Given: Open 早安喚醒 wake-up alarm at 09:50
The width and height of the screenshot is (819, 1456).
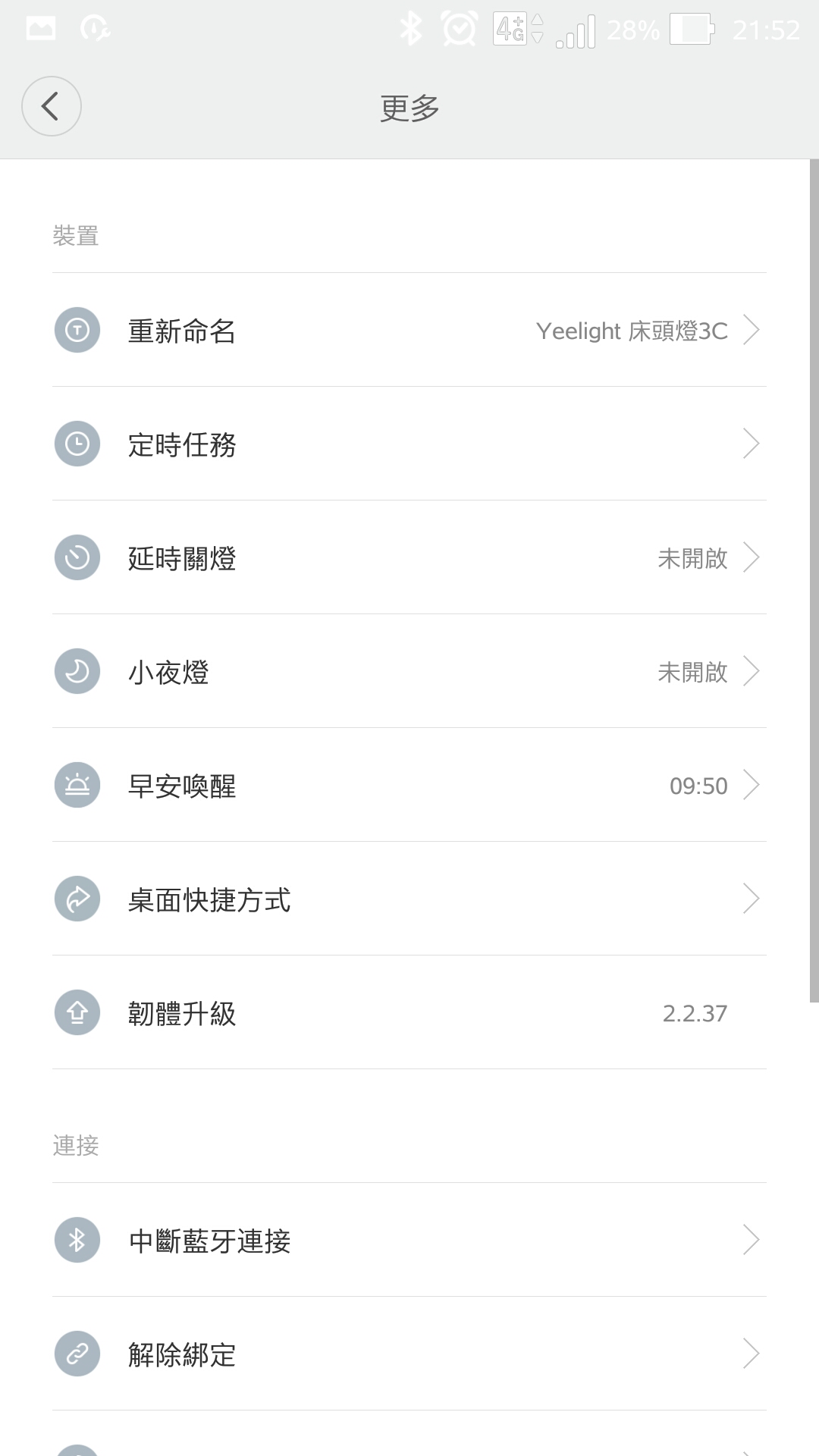Looking at the screenshot, I should (409, 785).
